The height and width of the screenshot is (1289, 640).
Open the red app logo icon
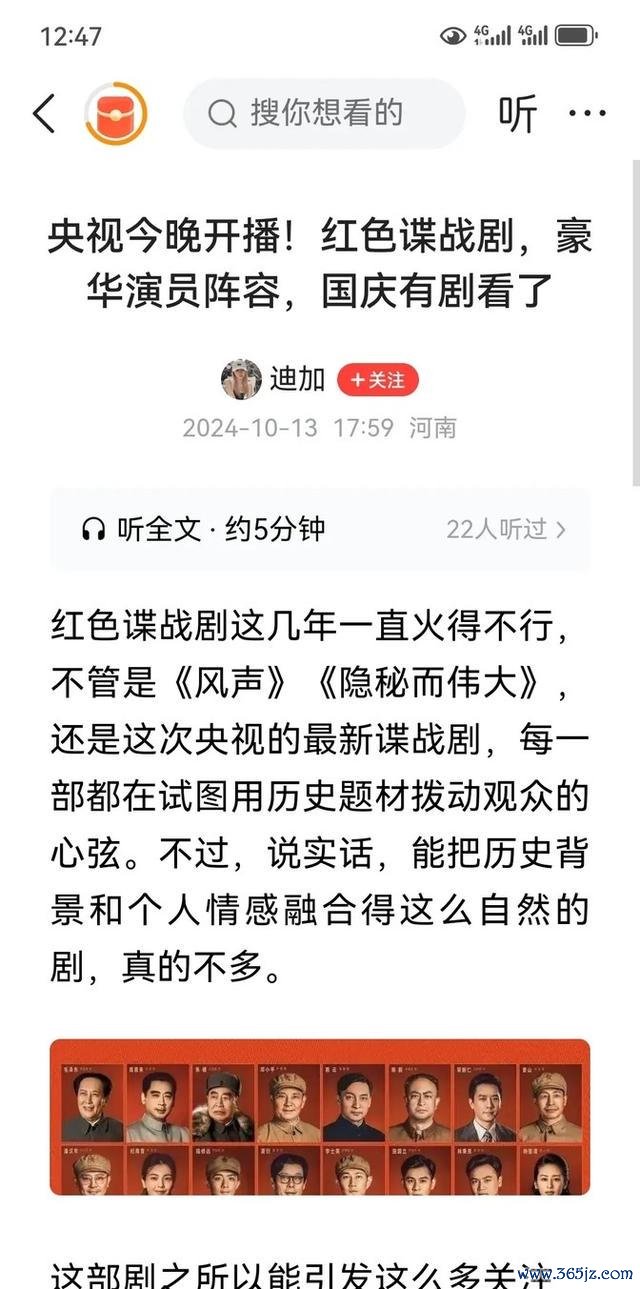[x=116, y=113]
